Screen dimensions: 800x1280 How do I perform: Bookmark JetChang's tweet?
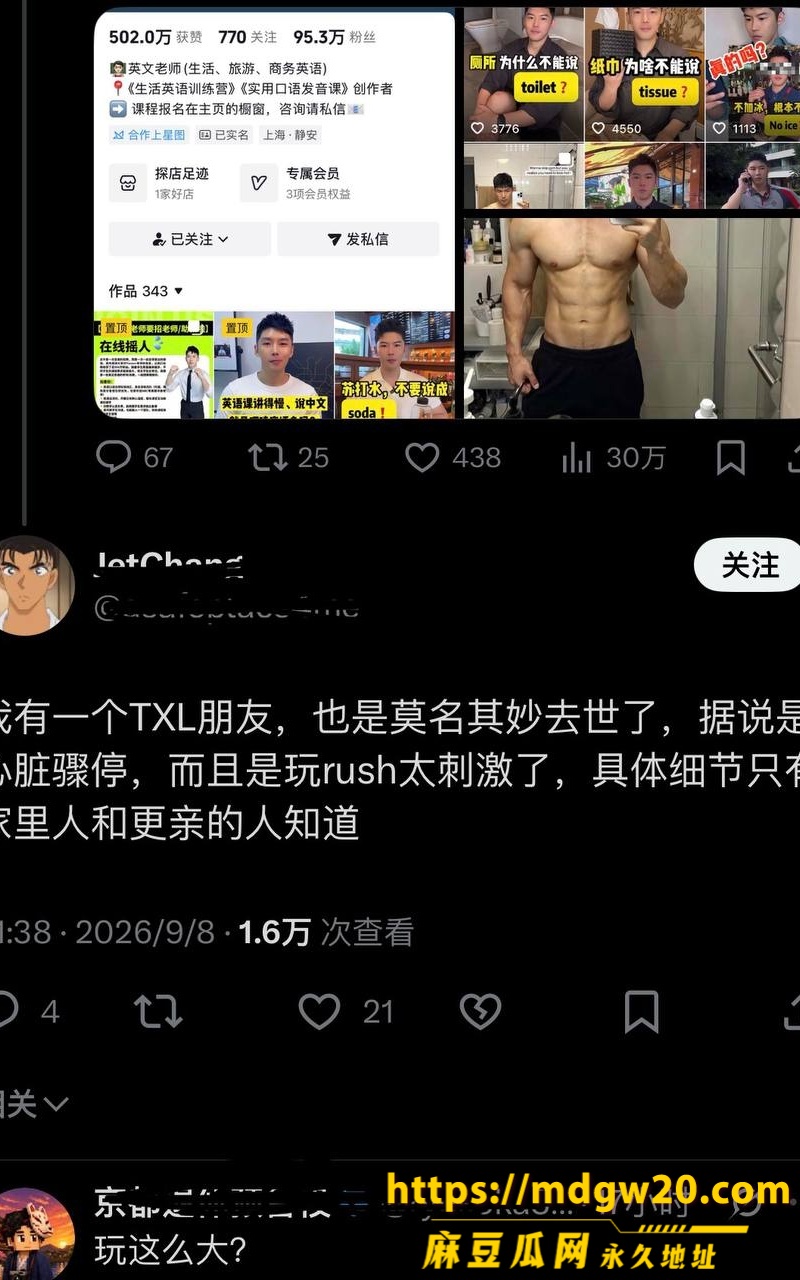[x=641, y=1012]
